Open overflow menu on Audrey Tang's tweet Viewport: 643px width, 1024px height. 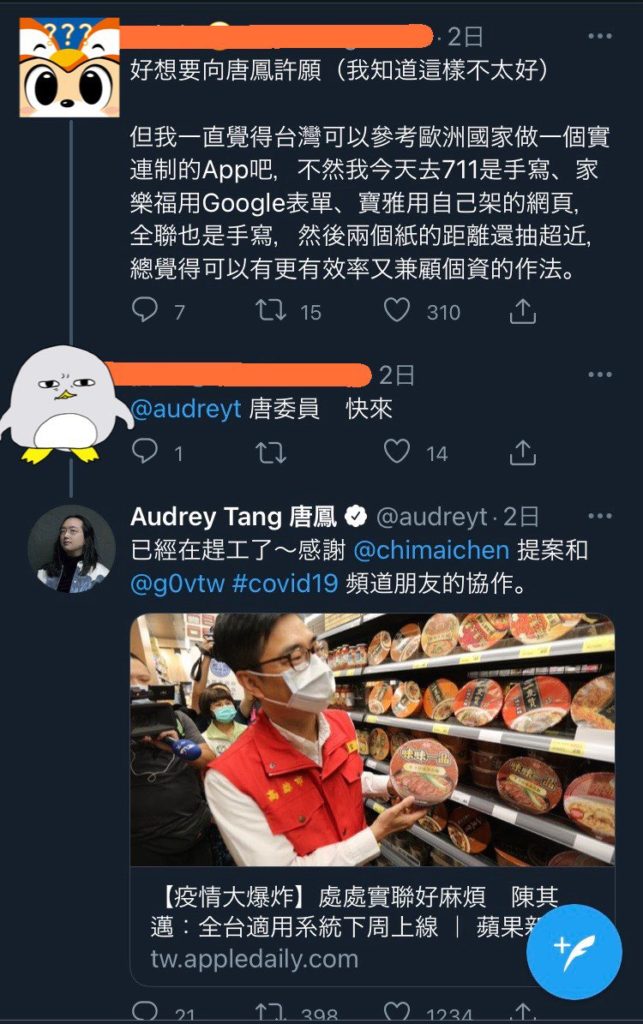[599, 516]
